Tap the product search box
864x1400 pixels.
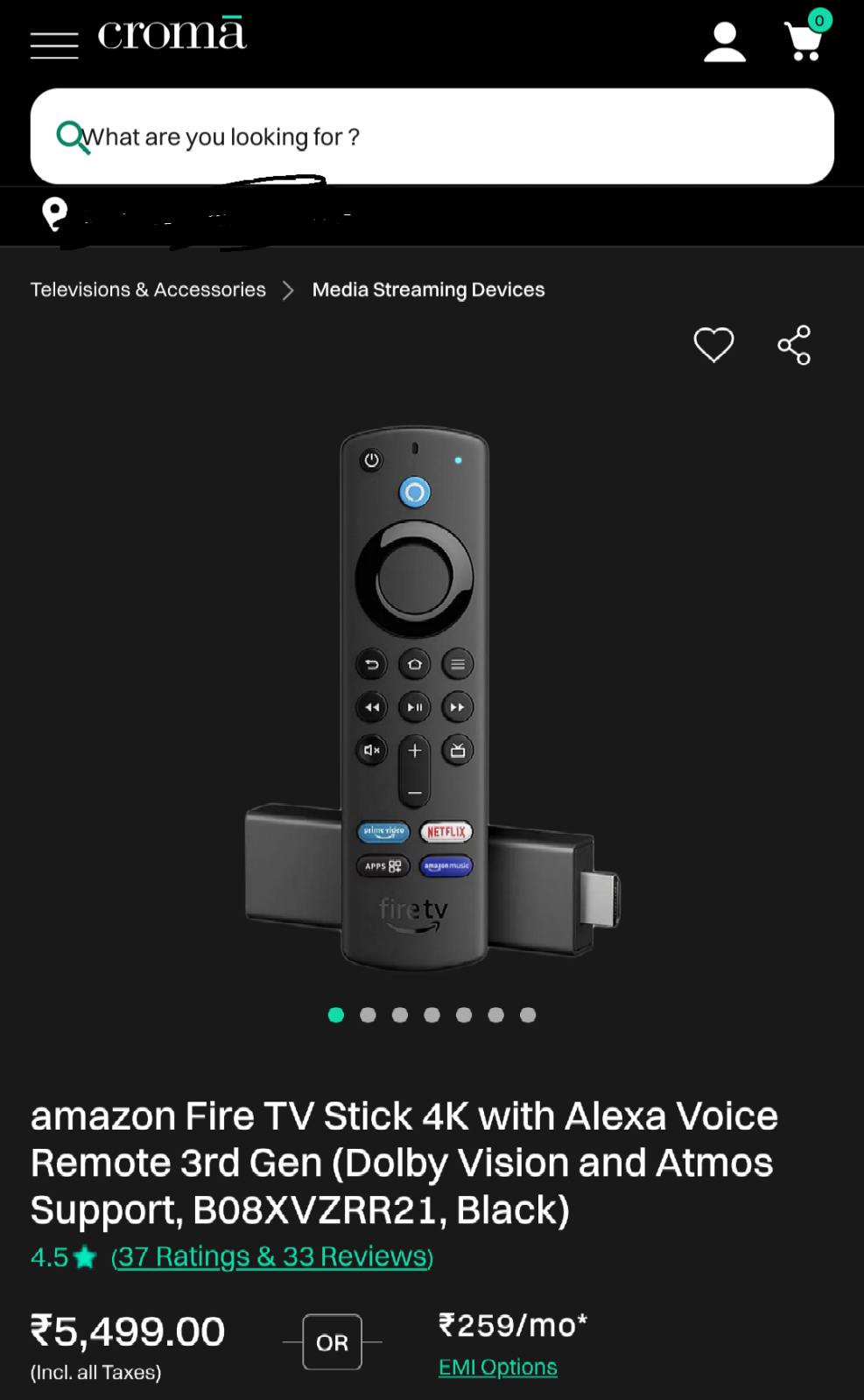coord(432,136)
